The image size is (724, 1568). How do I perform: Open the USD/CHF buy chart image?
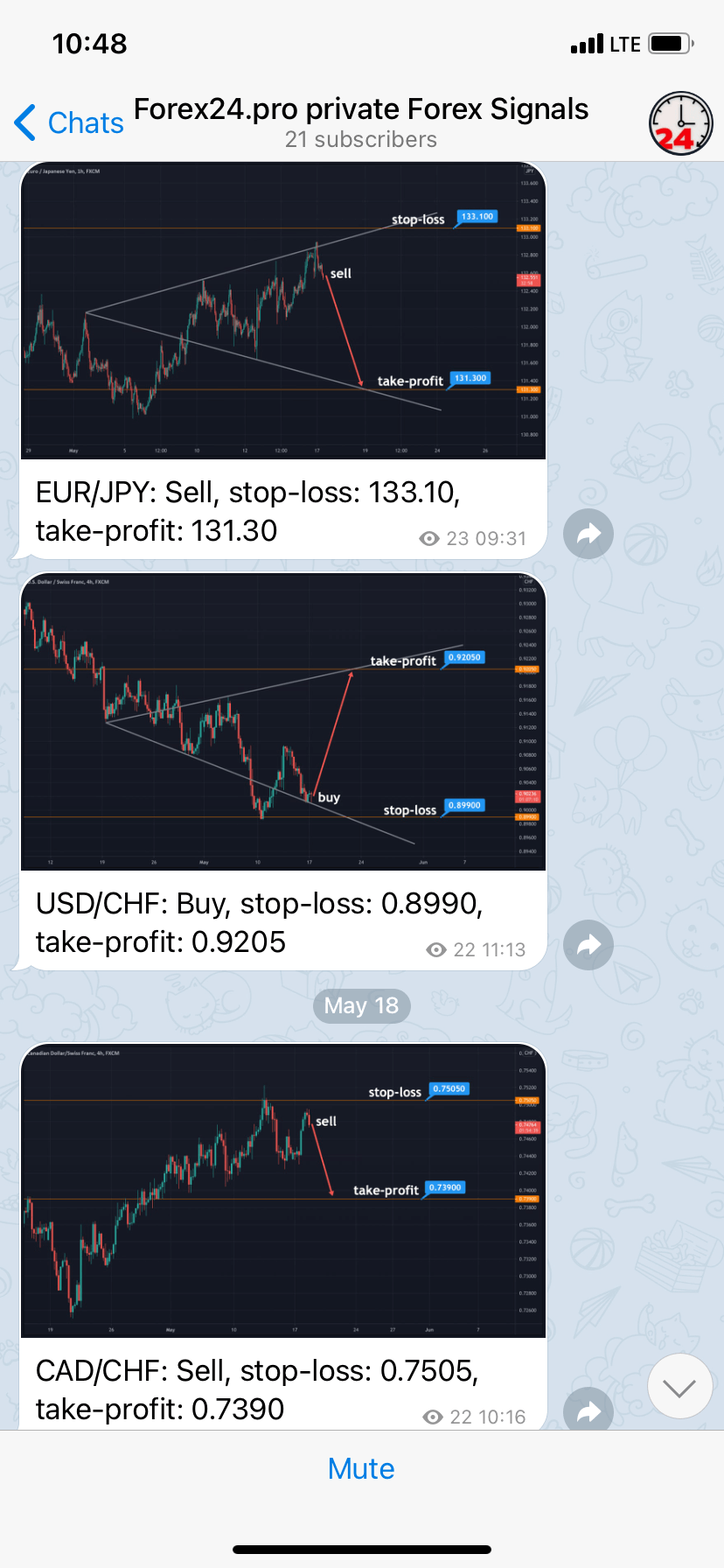point(283,722)
